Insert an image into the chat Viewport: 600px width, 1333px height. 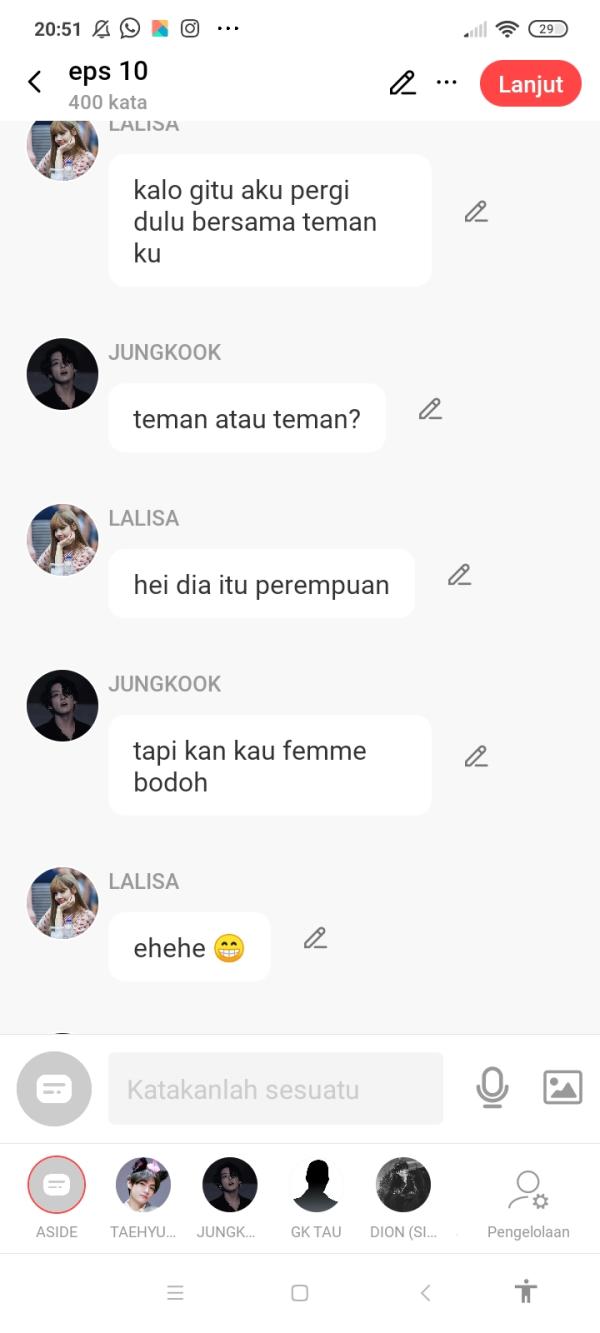(562, 1088)
